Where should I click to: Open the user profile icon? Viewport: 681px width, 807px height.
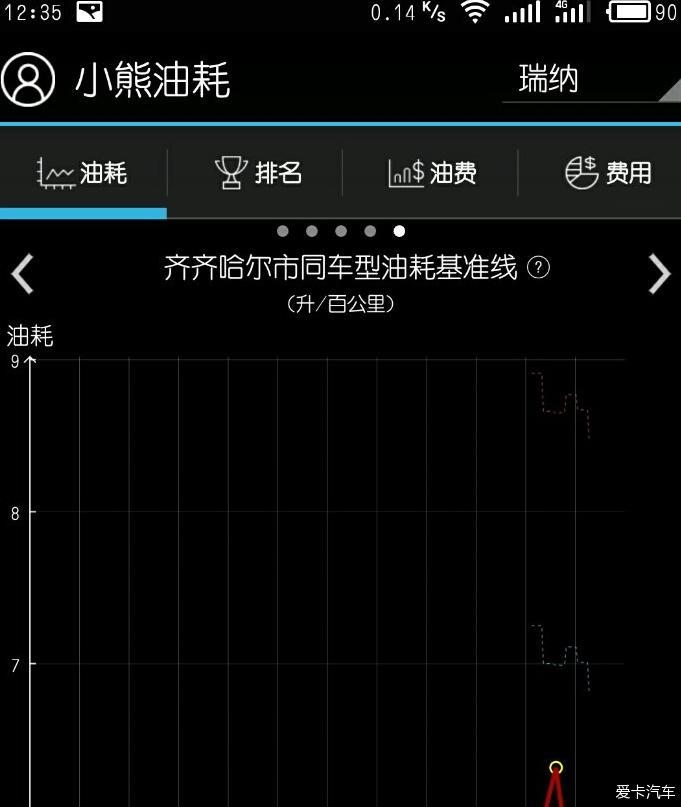coord(29,79)
